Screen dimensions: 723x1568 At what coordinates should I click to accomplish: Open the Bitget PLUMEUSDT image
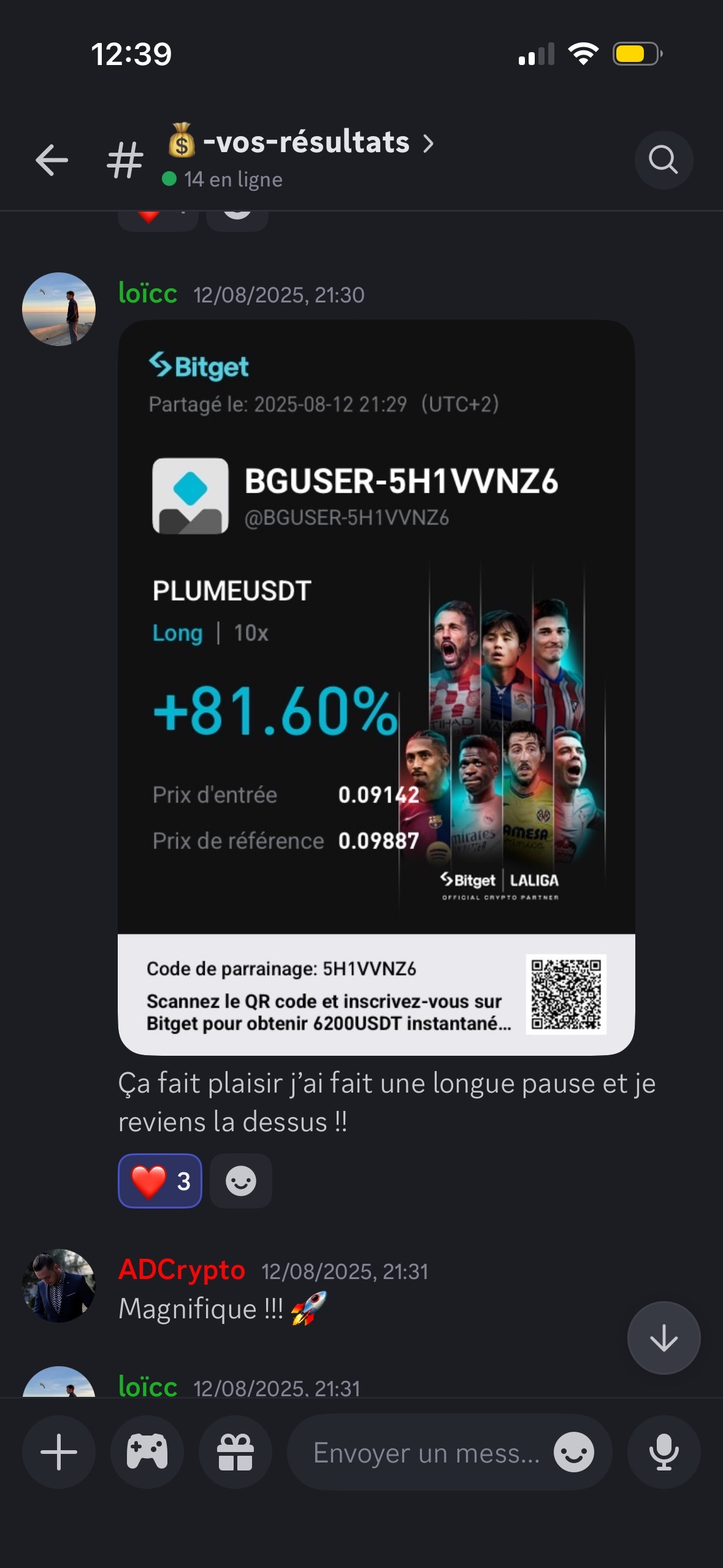(x=376, y=687)
